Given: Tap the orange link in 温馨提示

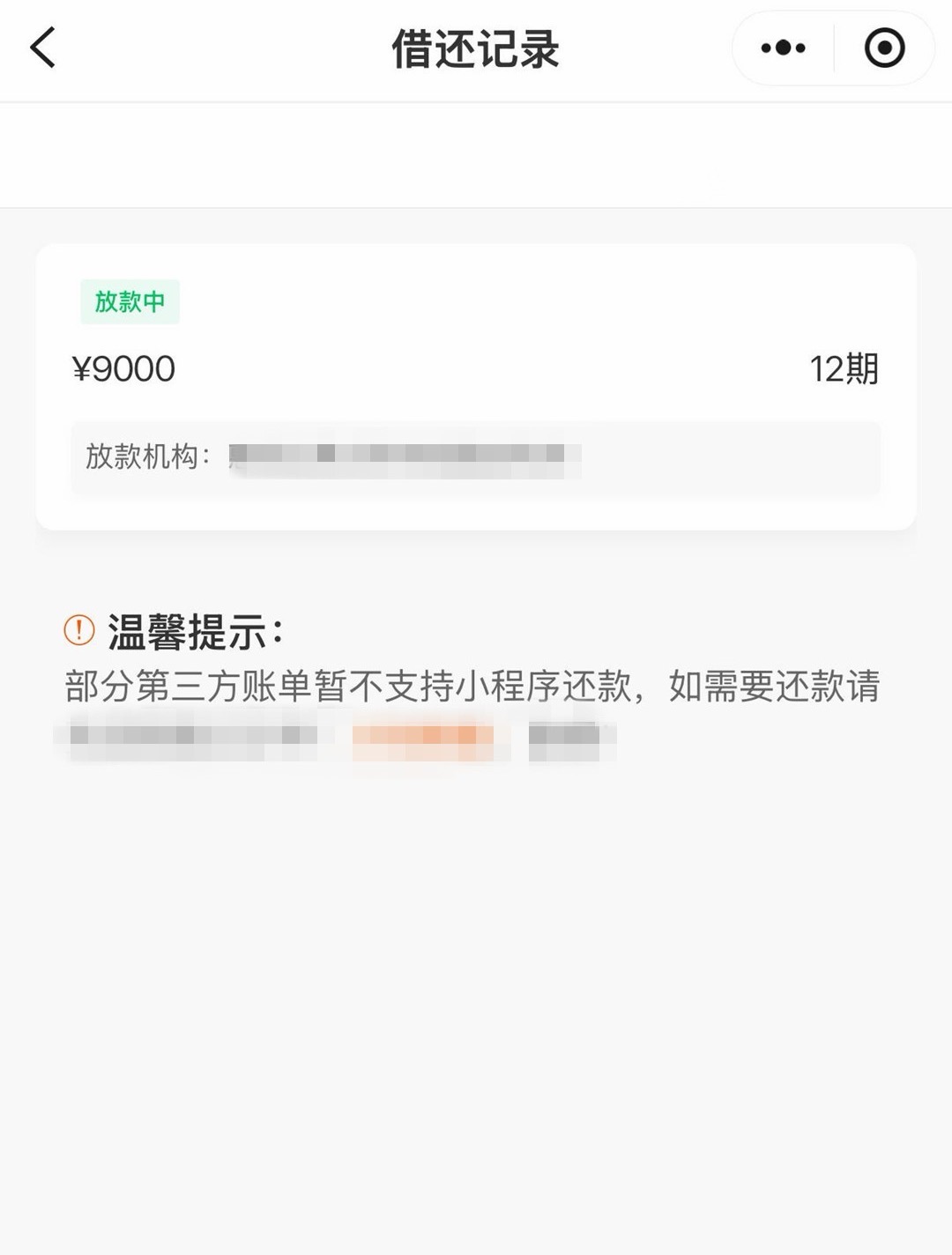Looking at the screenshot, I should coord(423,735).
